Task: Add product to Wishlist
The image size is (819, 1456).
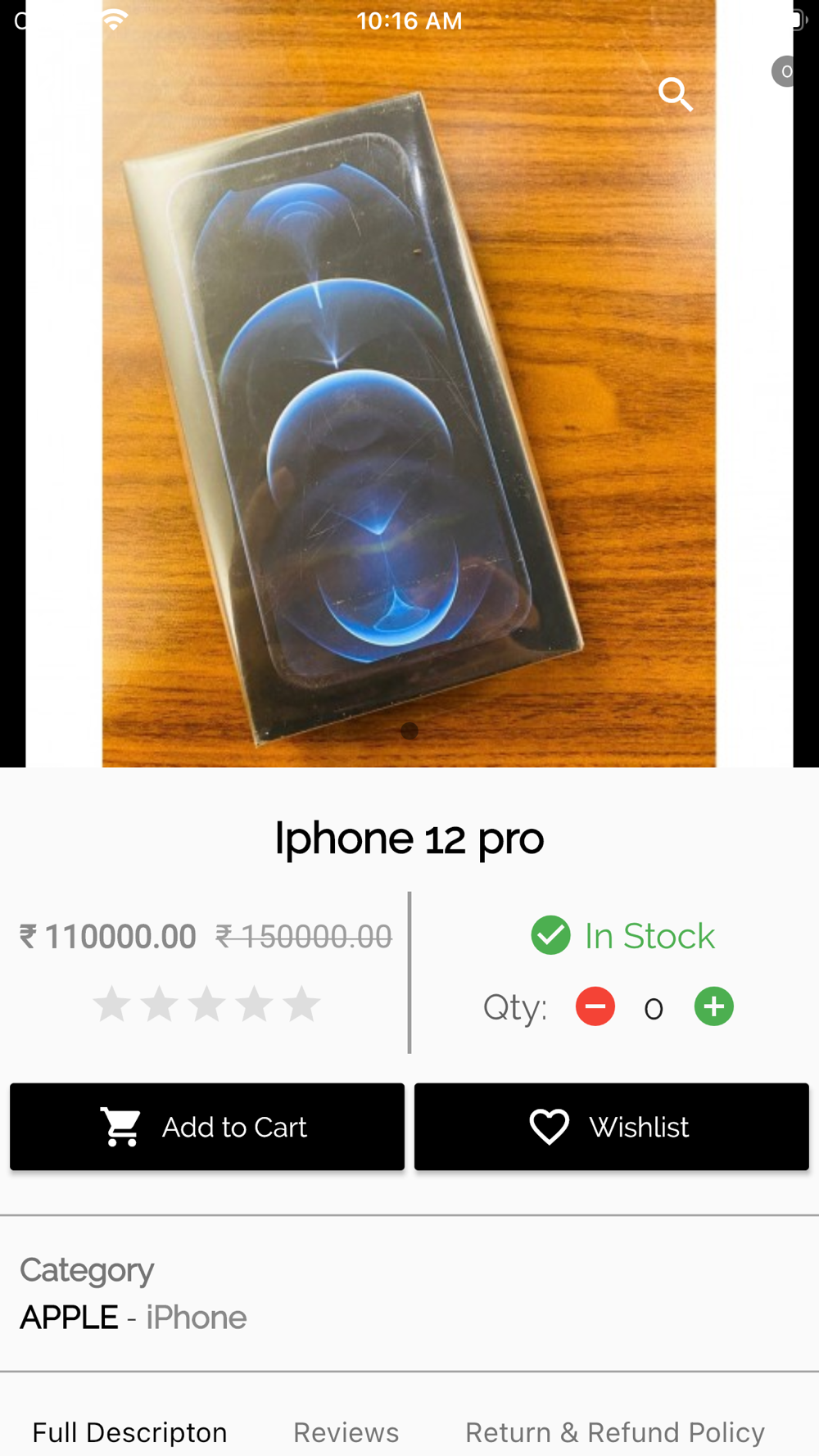Action: [612, 1126]
